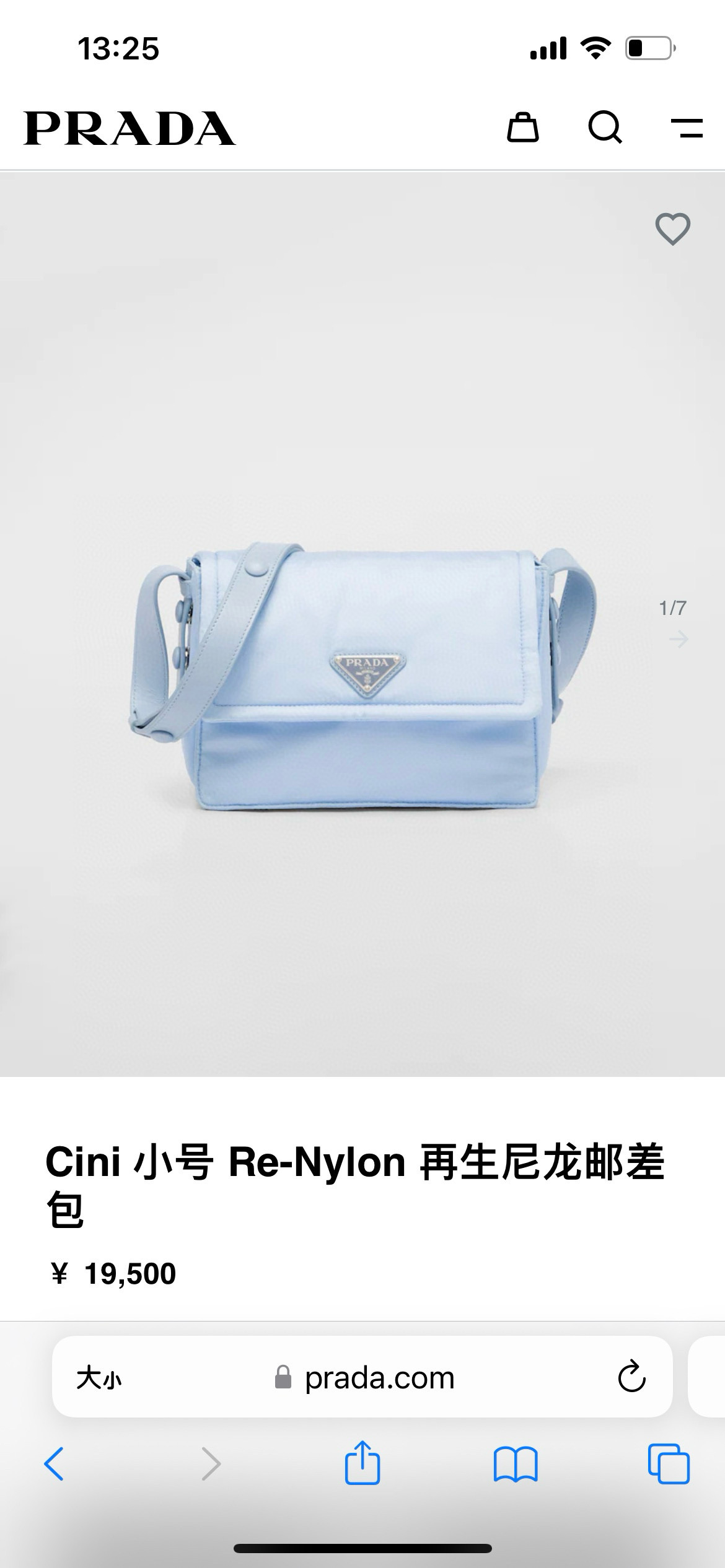725x1568 pixels.
Task: Reload the prada.com page
Action: (x=631, y=1377)
